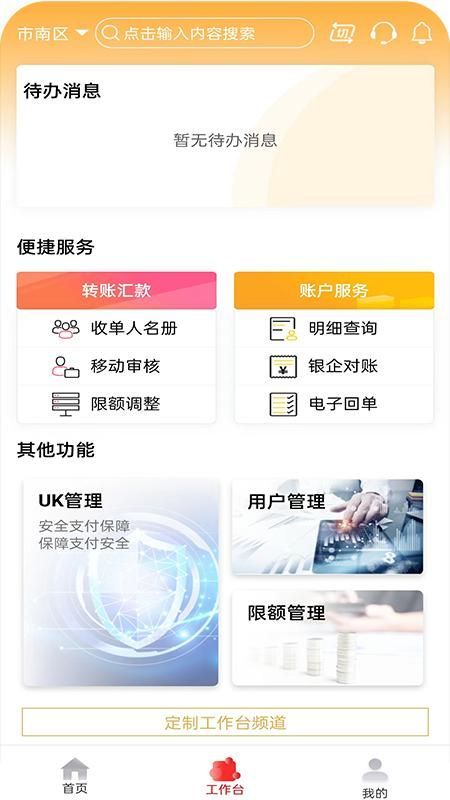
Task: Tap 定制工作台频道 button
Action: [225, 722]
